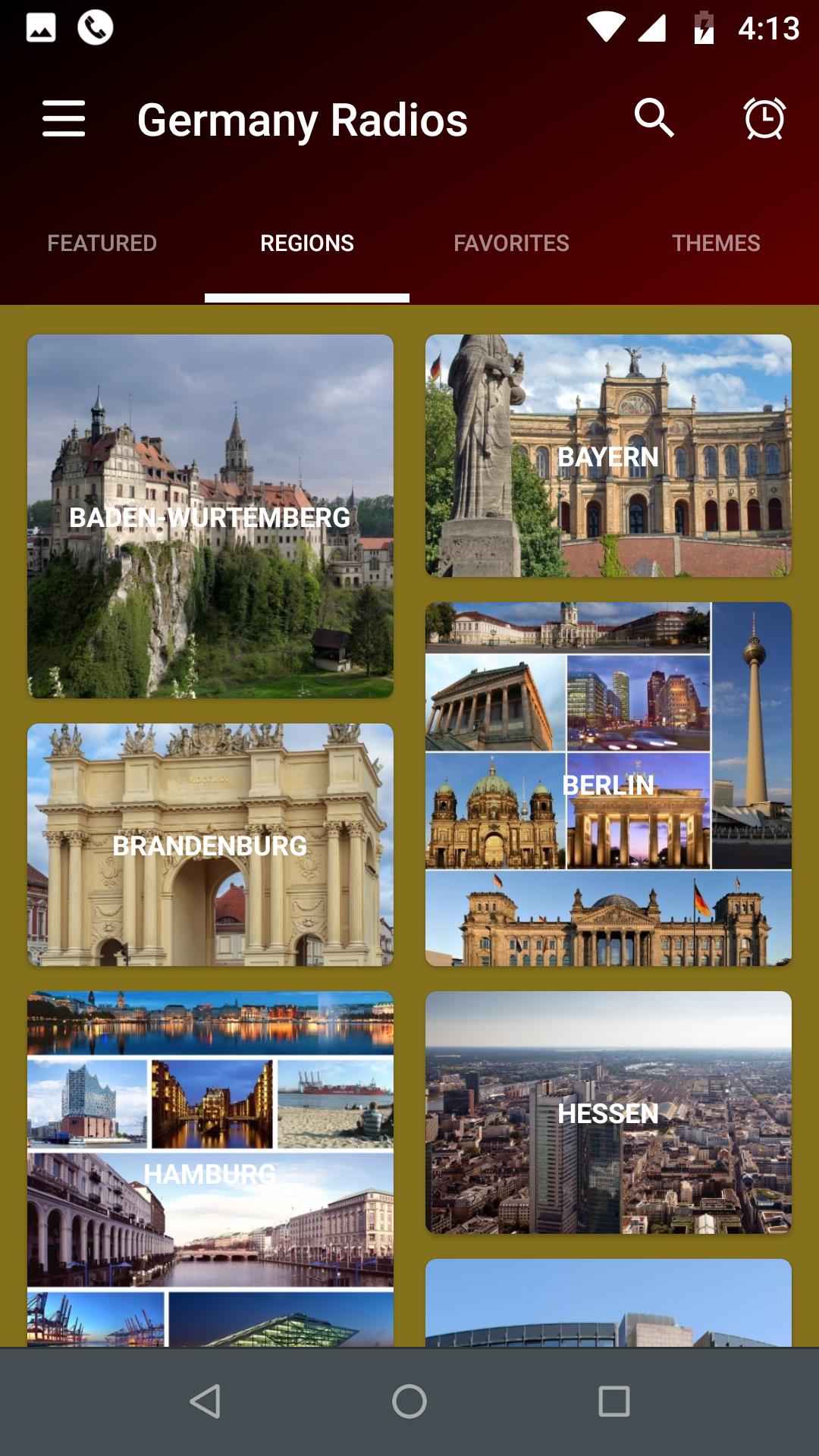
Task: Open Baden-Wurtemberg region radios
Action: tap(210, 516)
